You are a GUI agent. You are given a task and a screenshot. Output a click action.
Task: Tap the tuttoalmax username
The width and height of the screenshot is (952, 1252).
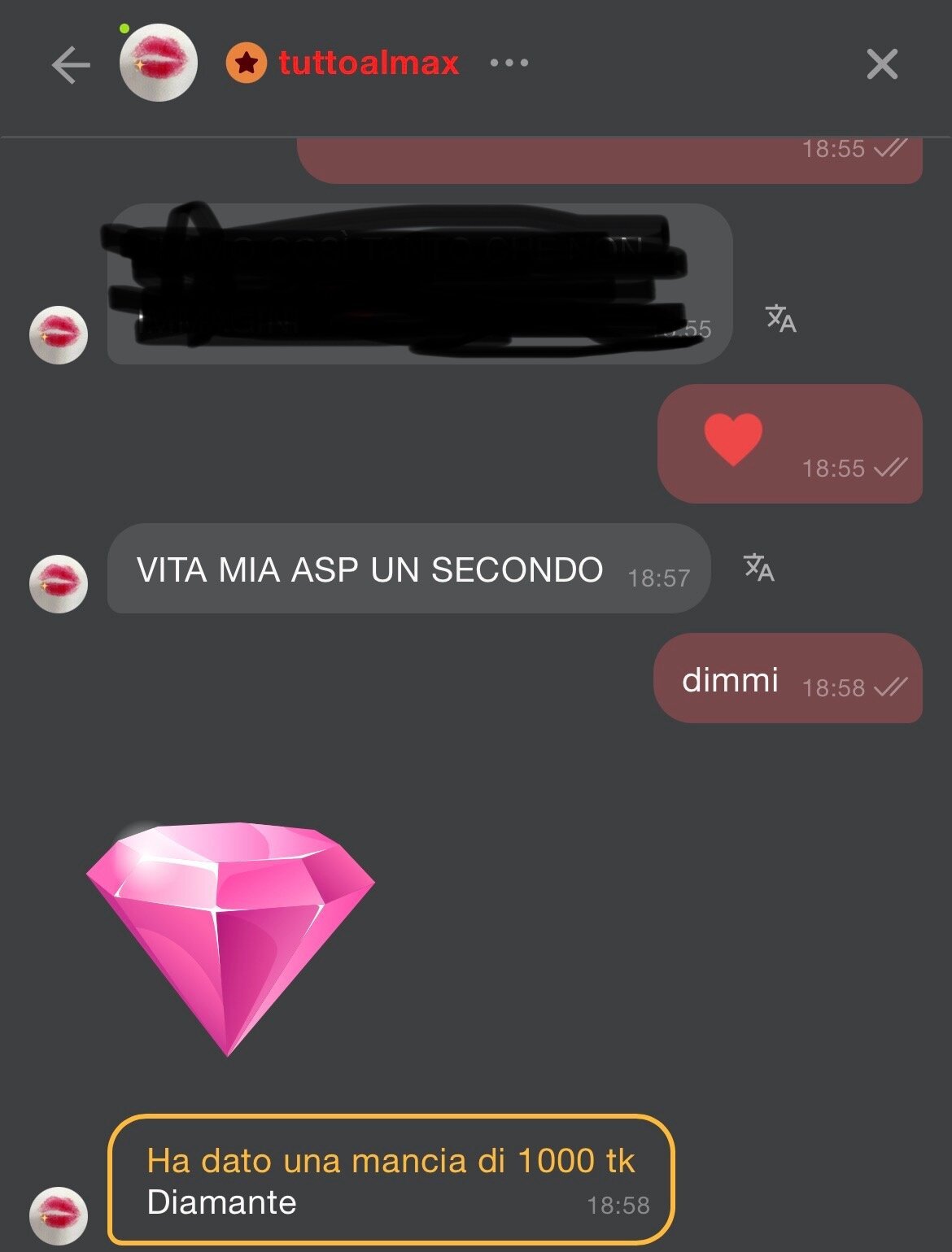pos(369,63)
